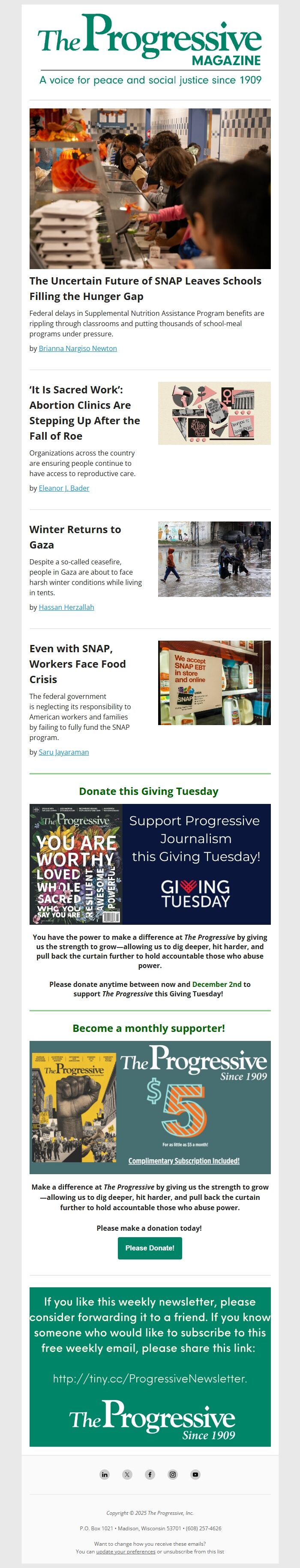
Task: Tap the Please Donate! button
Action: (150, 1248)
